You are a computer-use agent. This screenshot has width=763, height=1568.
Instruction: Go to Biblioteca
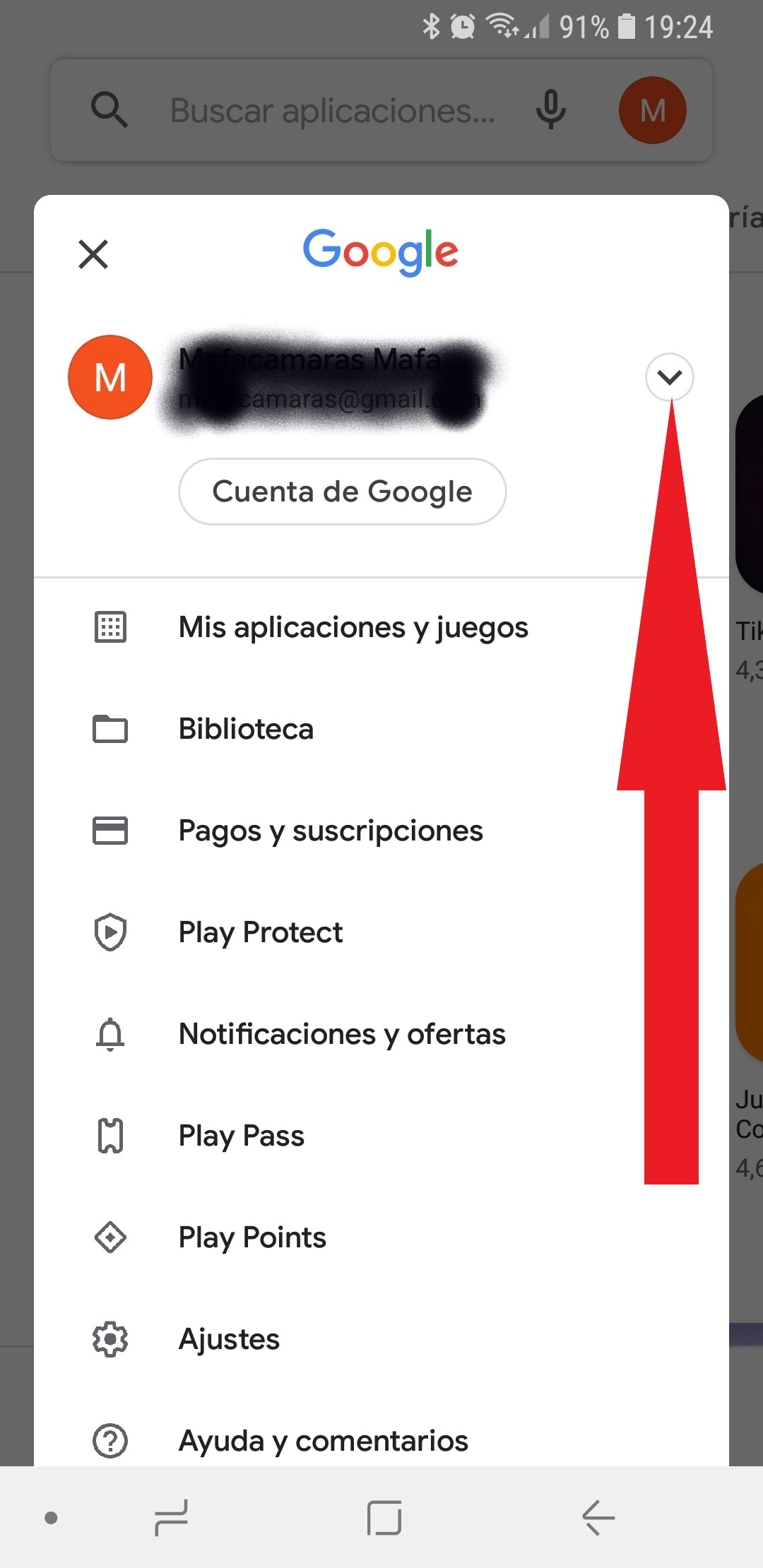[x=246, y=729]
